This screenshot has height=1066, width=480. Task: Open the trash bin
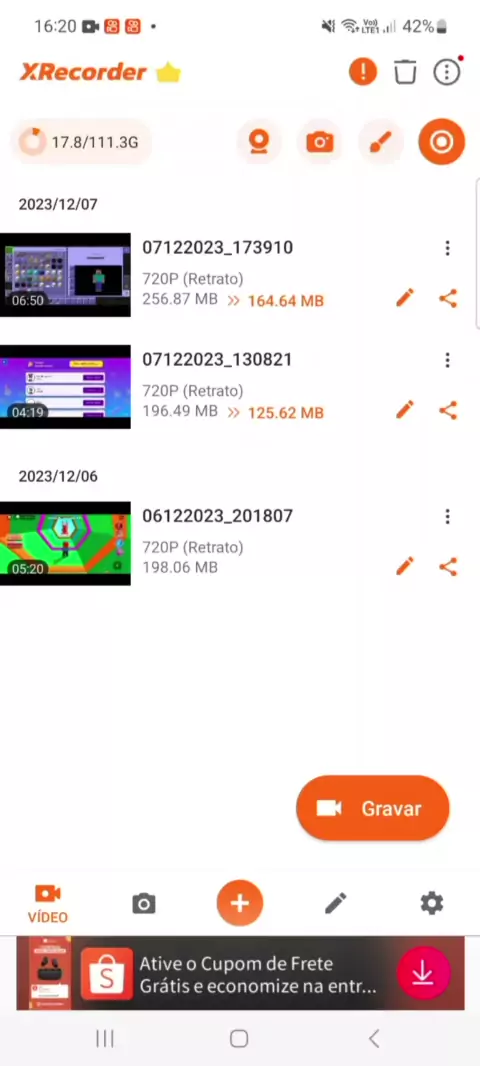pos(405,71)
